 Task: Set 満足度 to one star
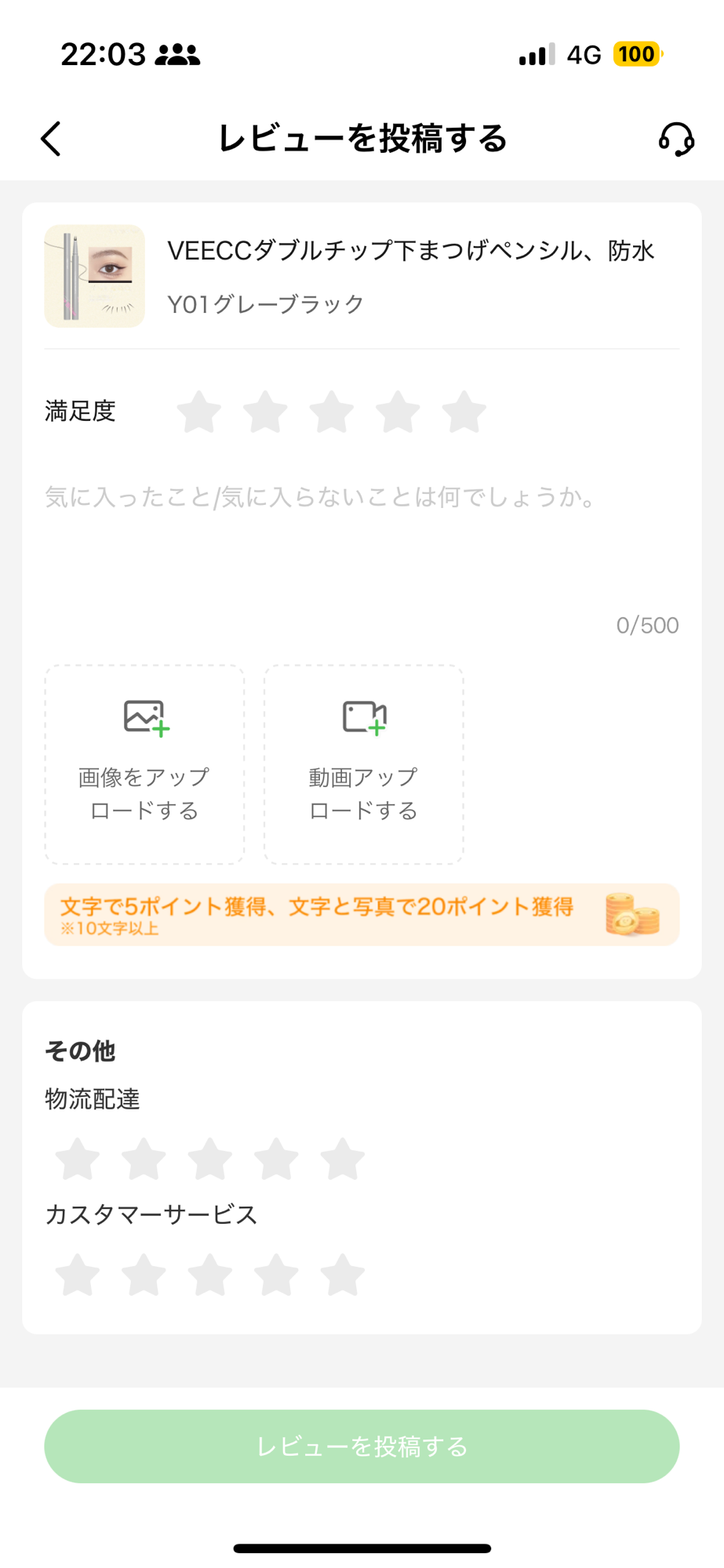[199, 412]
